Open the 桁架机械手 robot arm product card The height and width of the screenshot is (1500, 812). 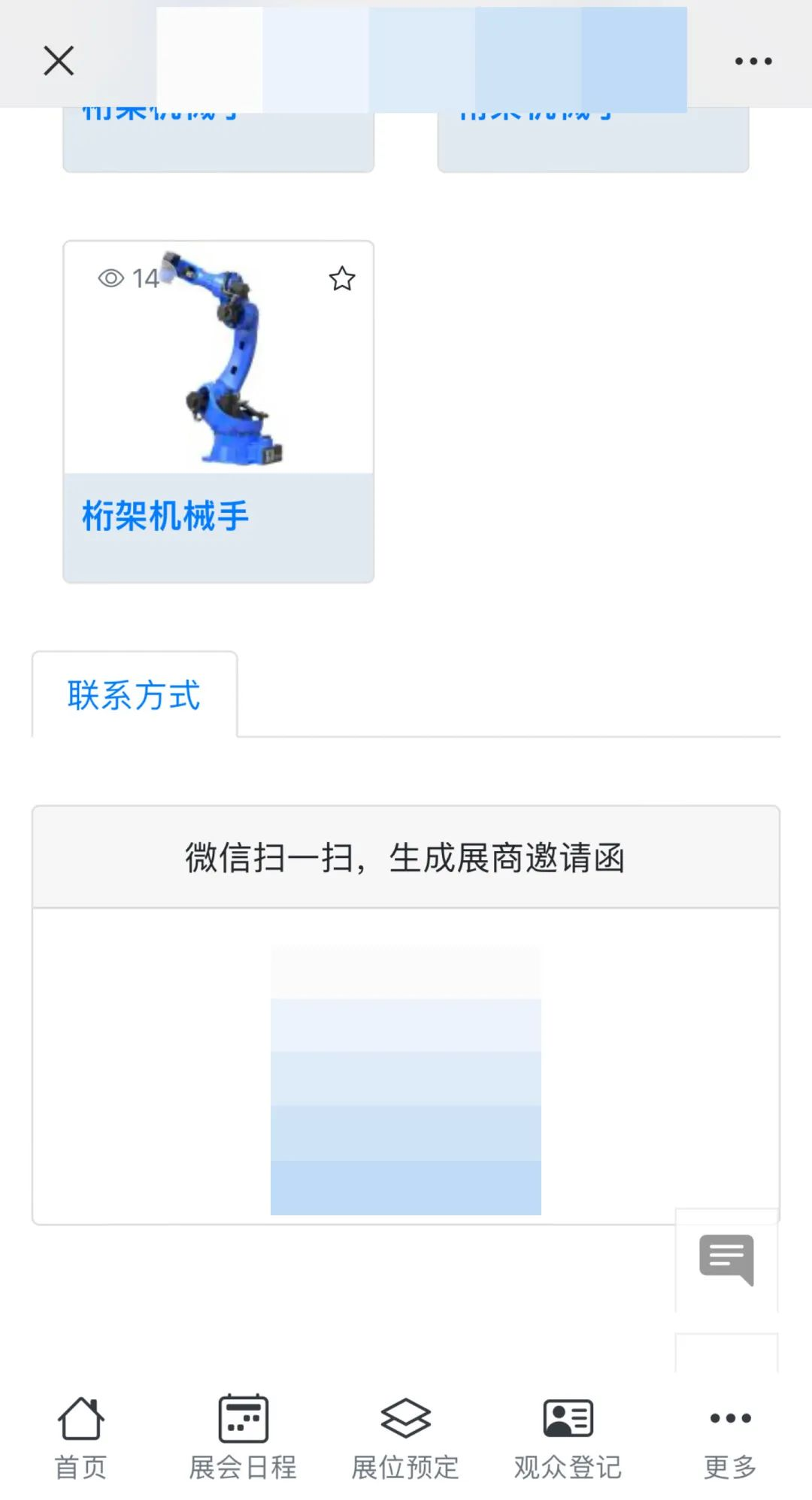click(218, 391)
